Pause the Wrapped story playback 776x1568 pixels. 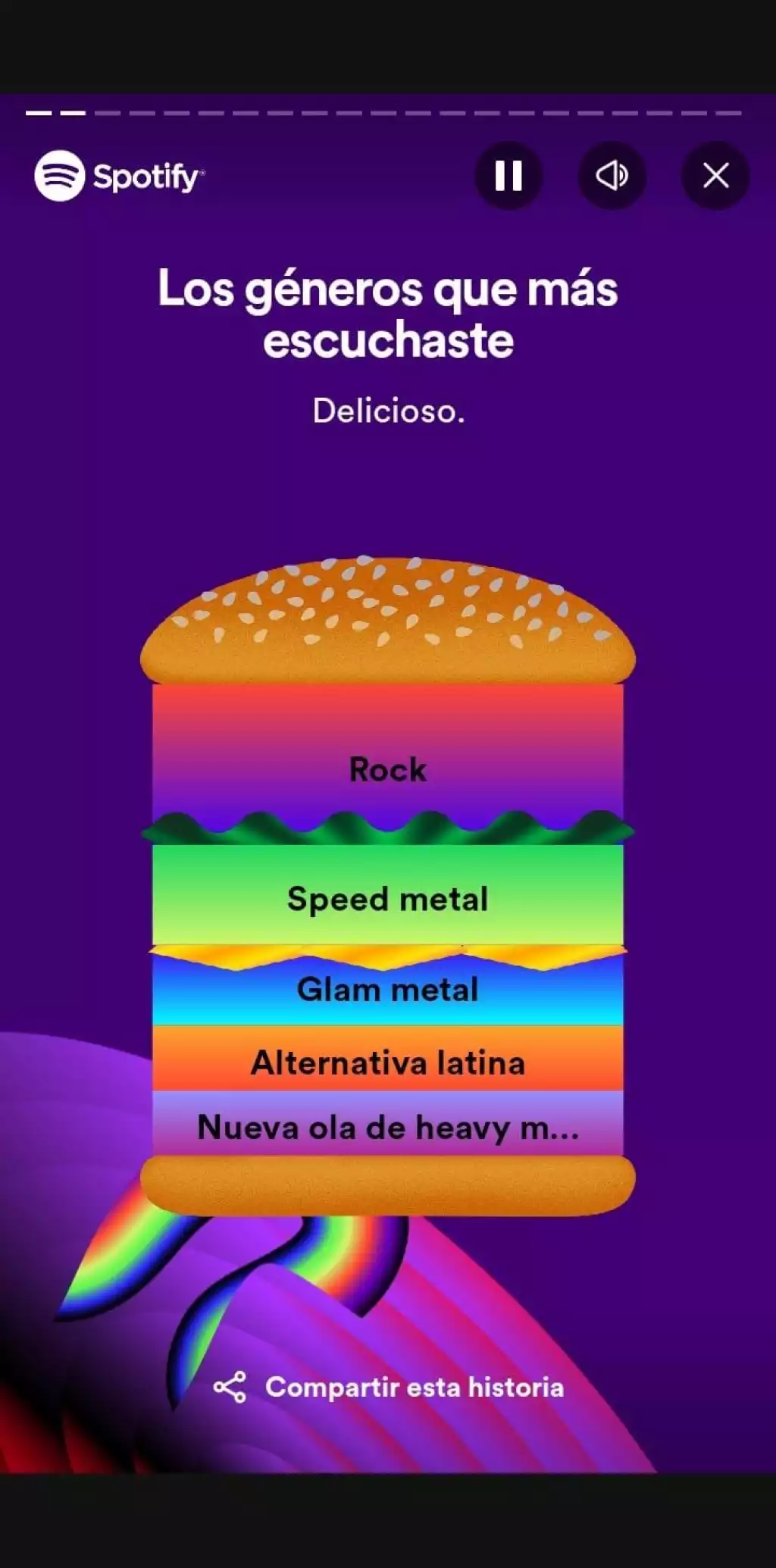(x=508, y=176)
